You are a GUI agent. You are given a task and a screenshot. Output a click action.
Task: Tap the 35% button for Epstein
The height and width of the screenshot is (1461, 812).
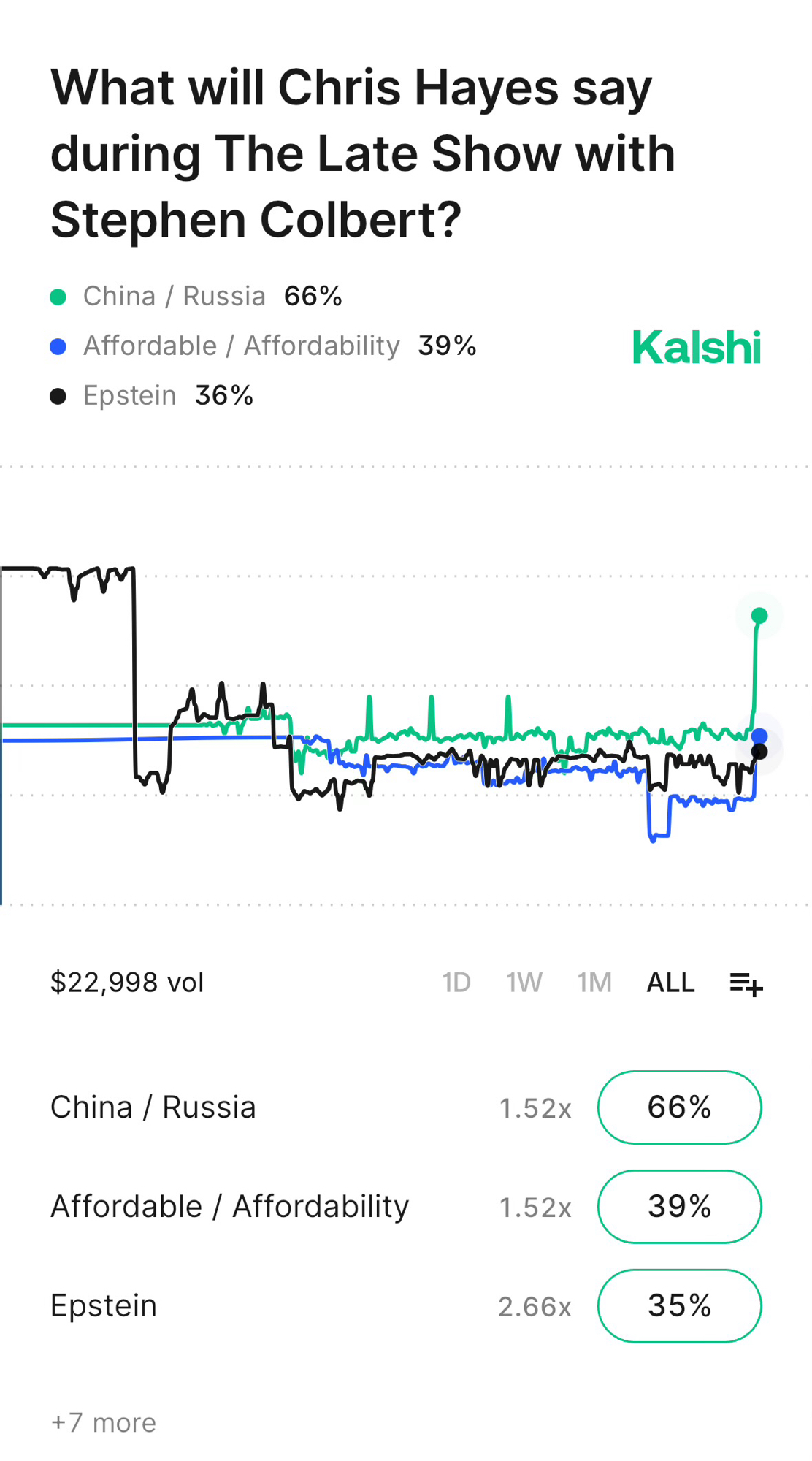679,1306
